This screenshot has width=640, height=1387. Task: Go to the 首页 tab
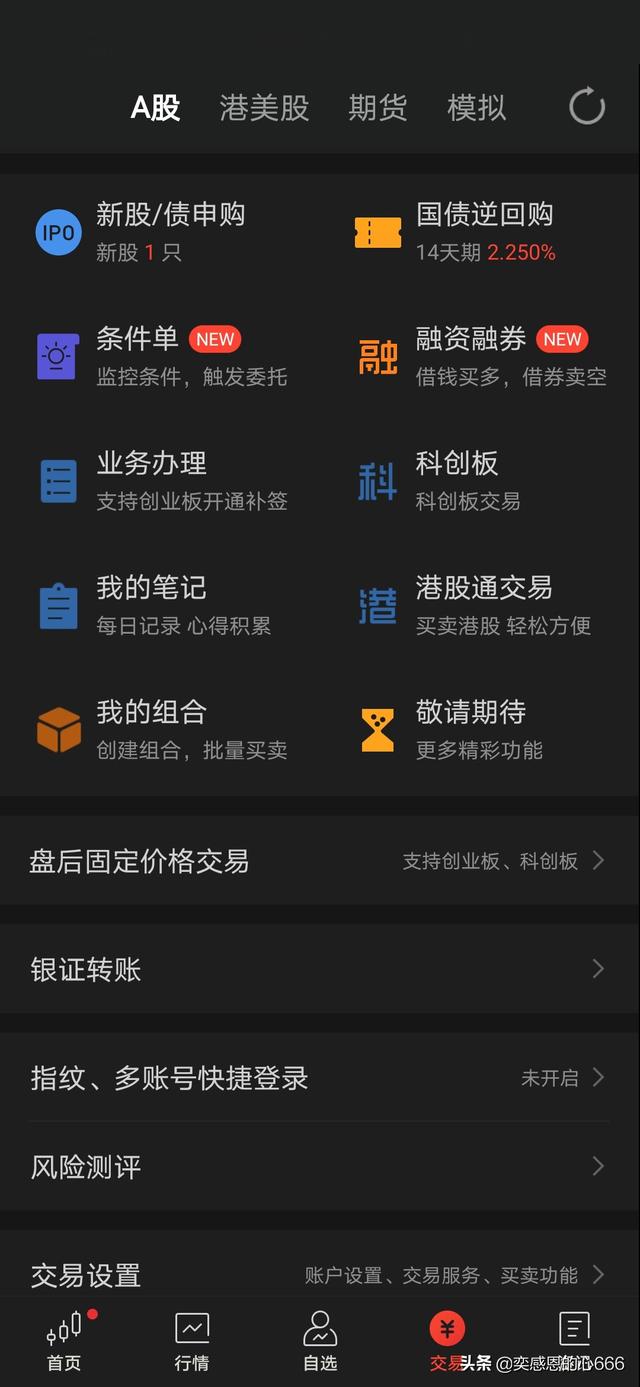pyautogui.click(x=64, y=1341)
